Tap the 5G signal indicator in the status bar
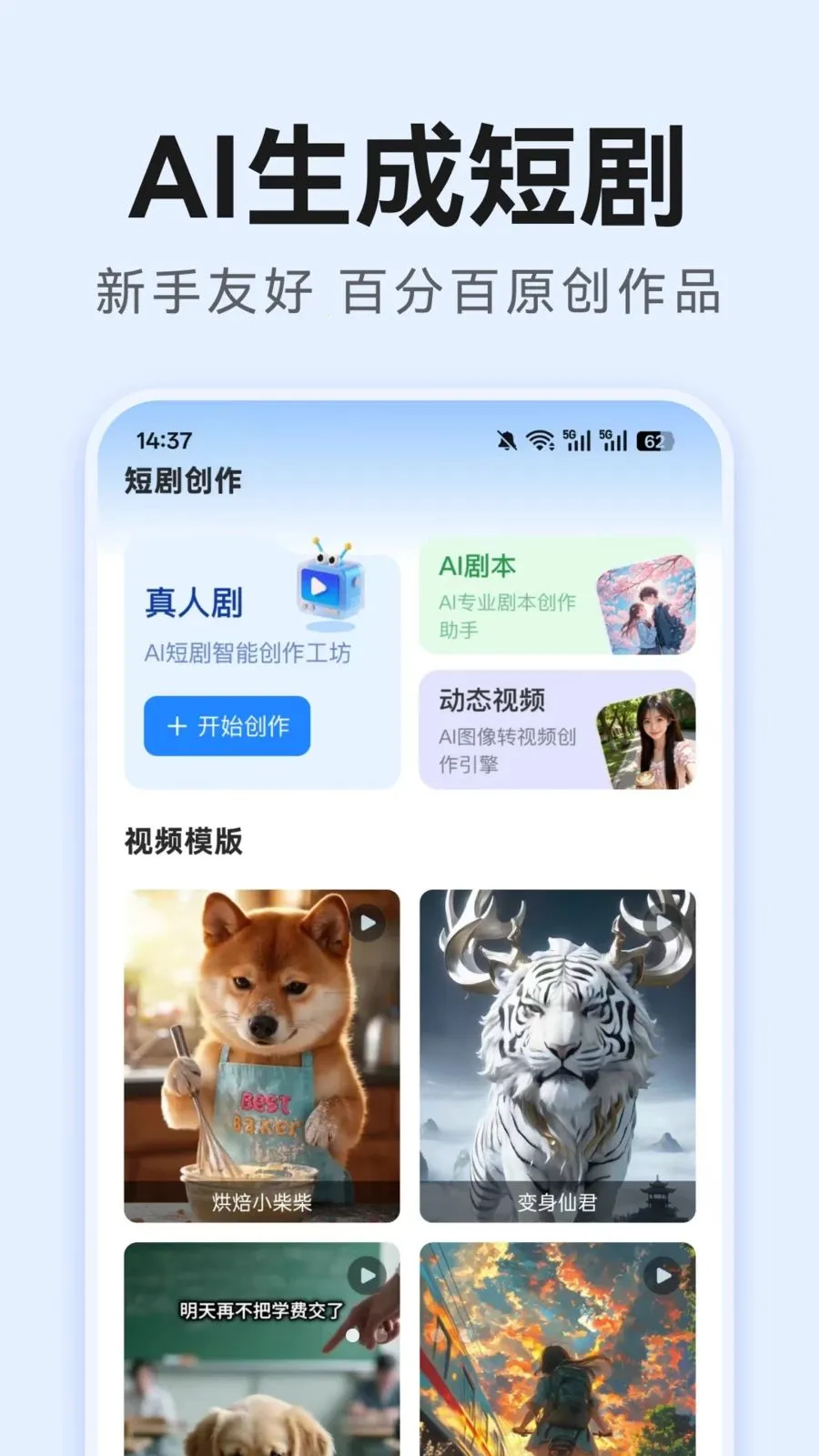The image size is (819, 1456). (575, 439)
